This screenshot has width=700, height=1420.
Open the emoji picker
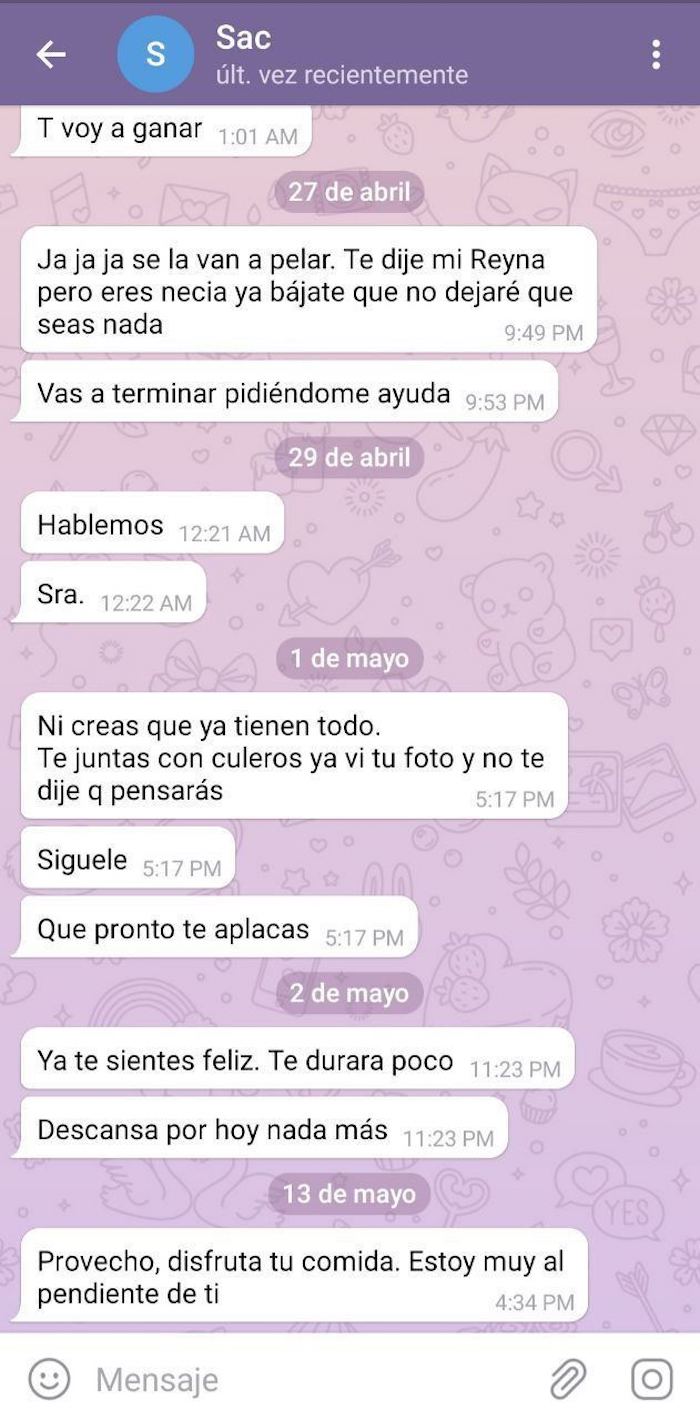pos(49,1380)
